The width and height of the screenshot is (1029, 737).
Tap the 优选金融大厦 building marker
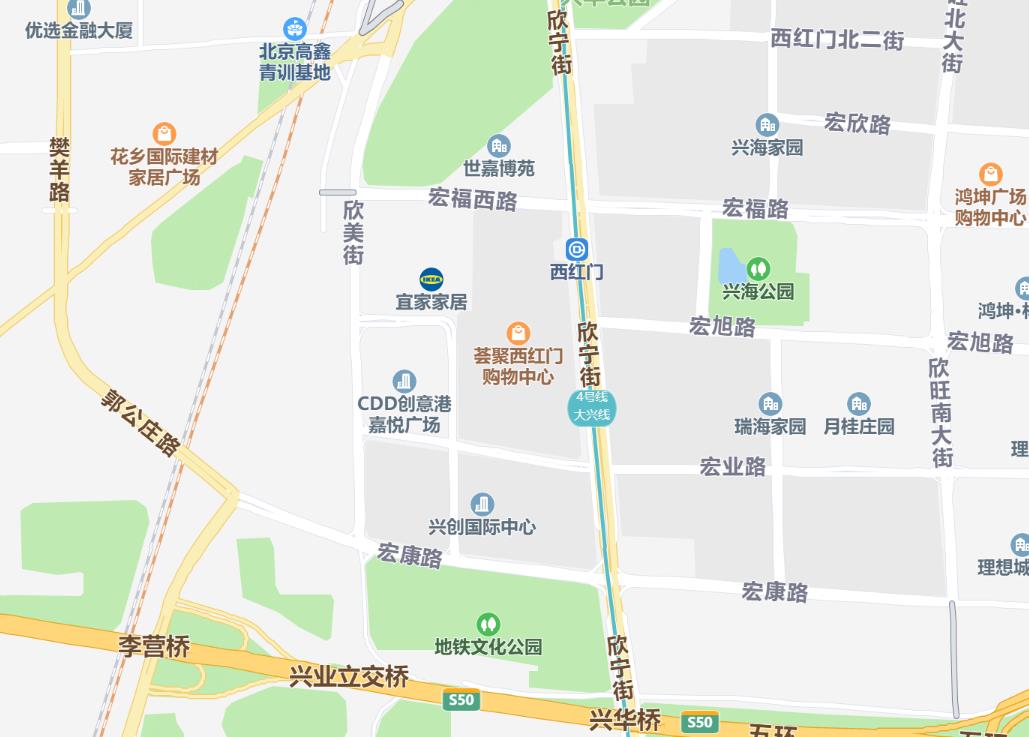point(79,10)
